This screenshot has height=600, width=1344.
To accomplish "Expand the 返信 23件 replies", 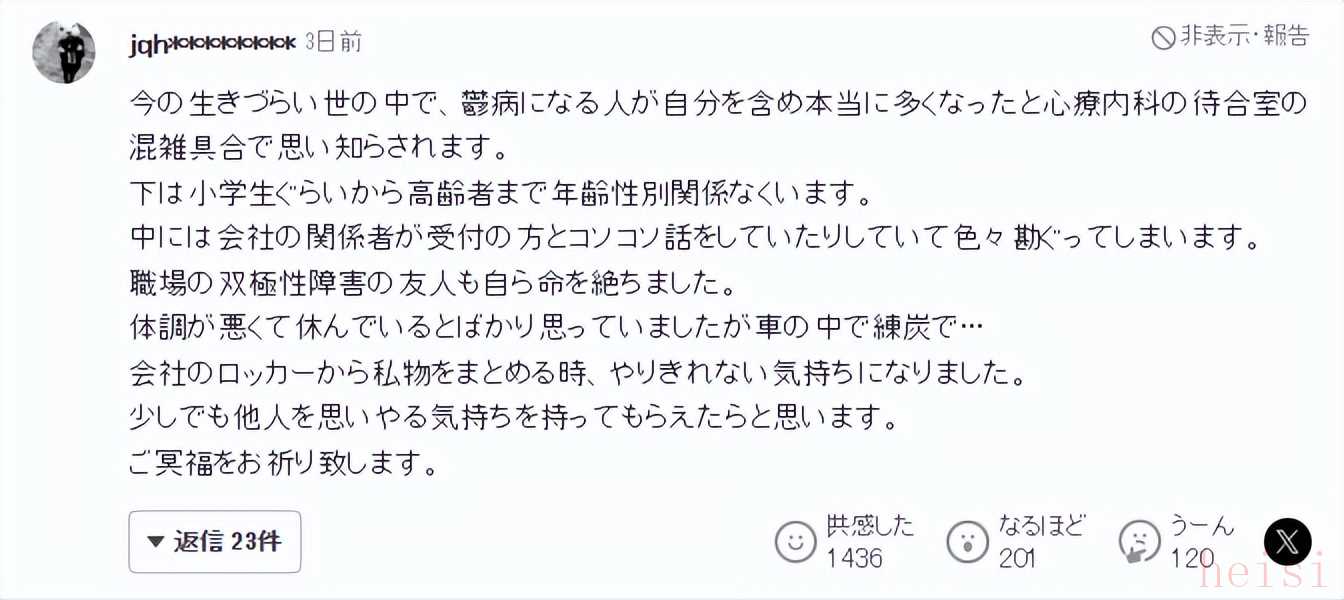I will click(x=215, y=542).
